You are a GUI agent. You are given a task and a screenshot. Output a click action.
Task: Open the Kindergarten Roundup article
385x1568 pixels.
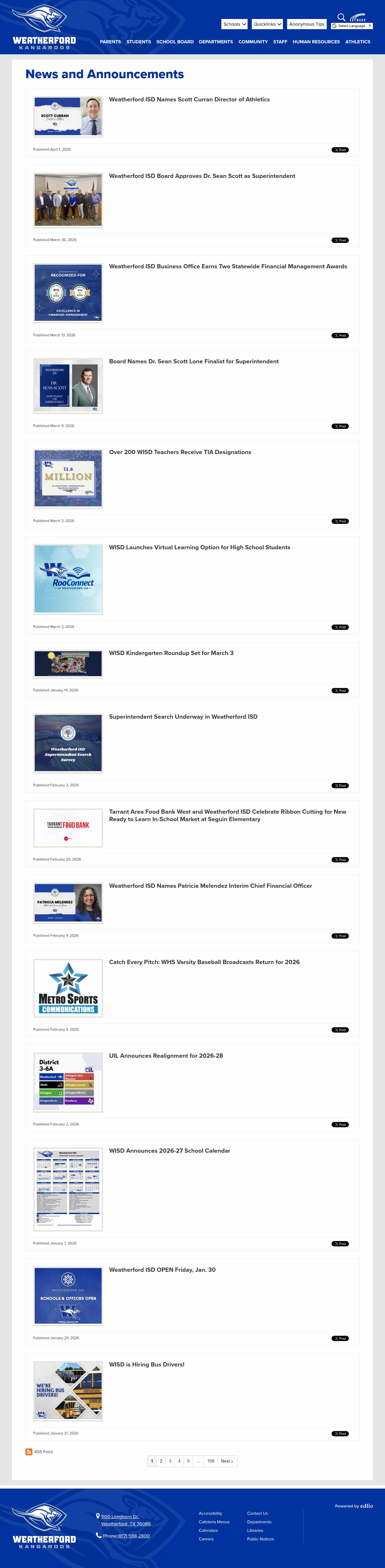(x=171, y=653)
